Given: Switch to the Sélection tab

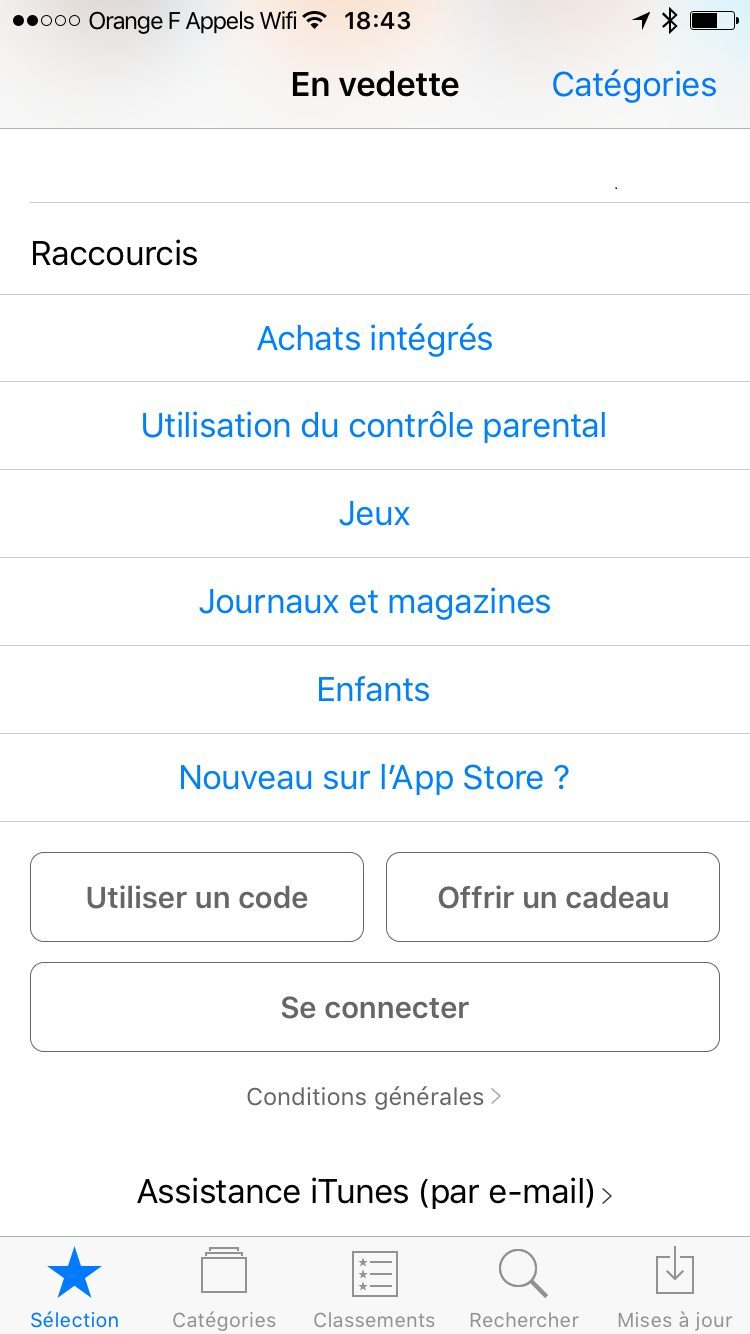Looking at the screenshot, I should click(75, 1288).
